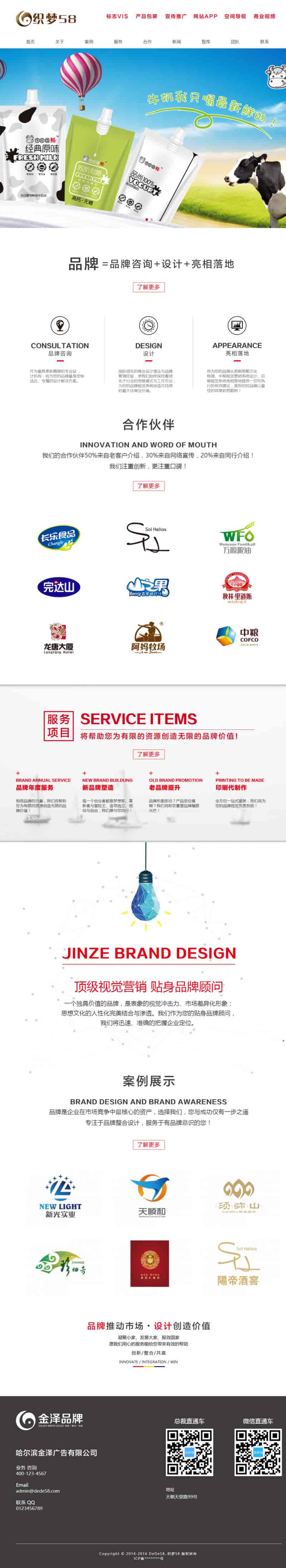The image size is (286, 1568).
Task: Open the 首页 nav item
Action: tap(30, 42)
